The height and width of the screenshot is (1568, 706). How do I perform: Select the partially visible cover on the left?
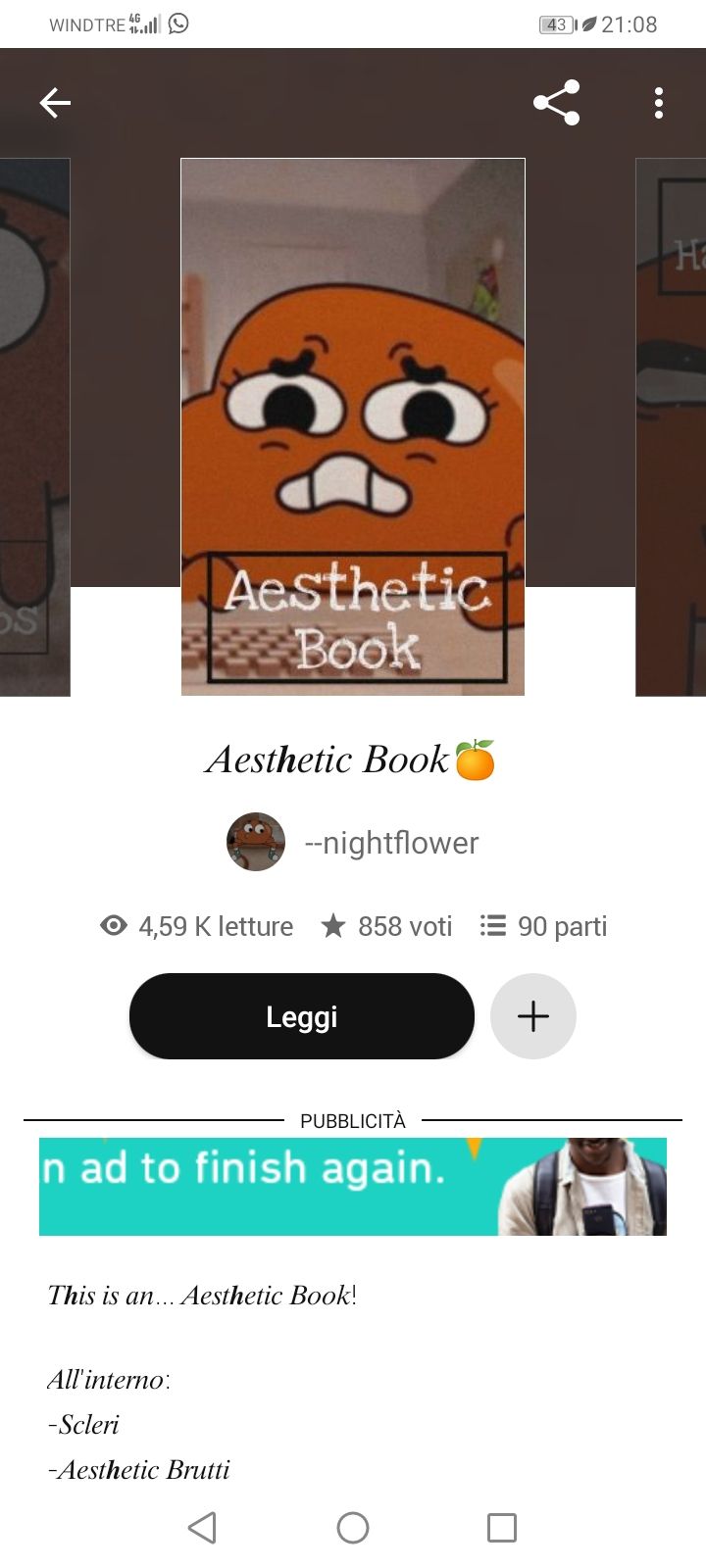(34, 426)
